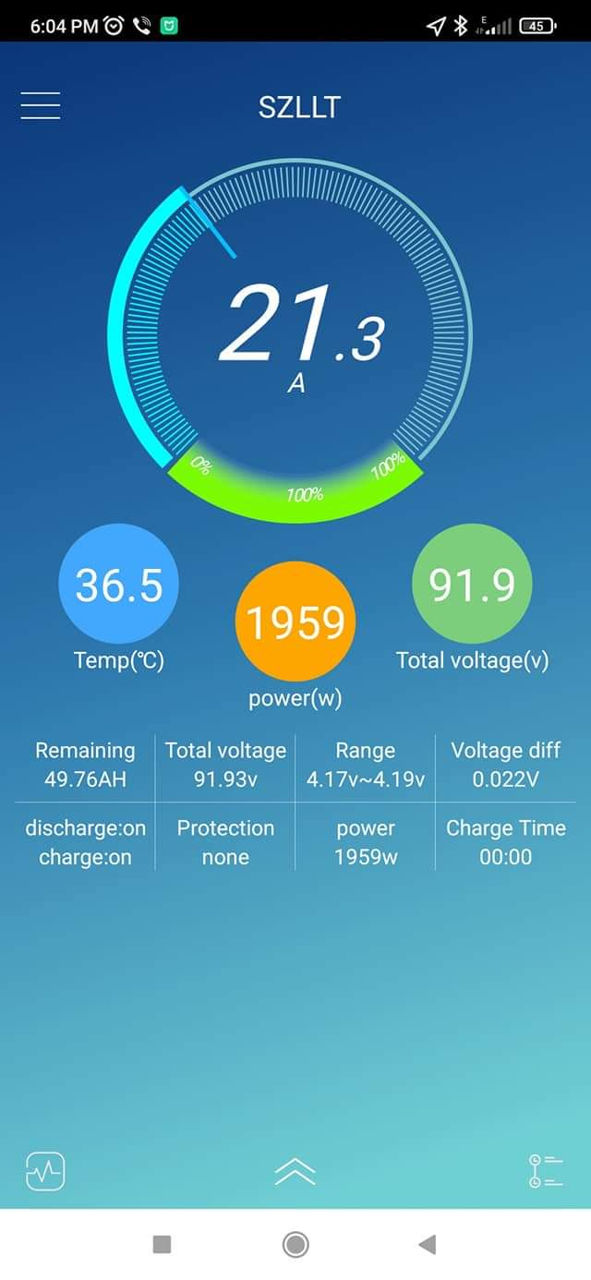This screenshot has width=591, height=1280.
Task: Expand the panel with the double up arrow
Action: coord(295,1172)
